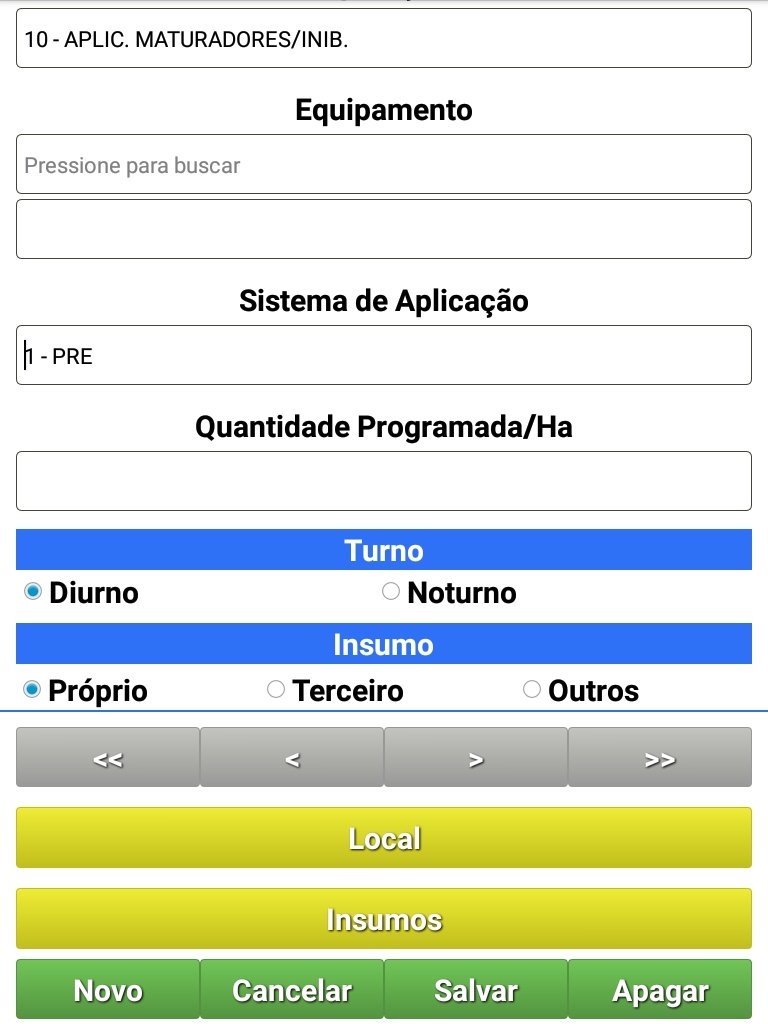
Task: Tap the Sistema de Aplicação field
Action: (383, 355)
